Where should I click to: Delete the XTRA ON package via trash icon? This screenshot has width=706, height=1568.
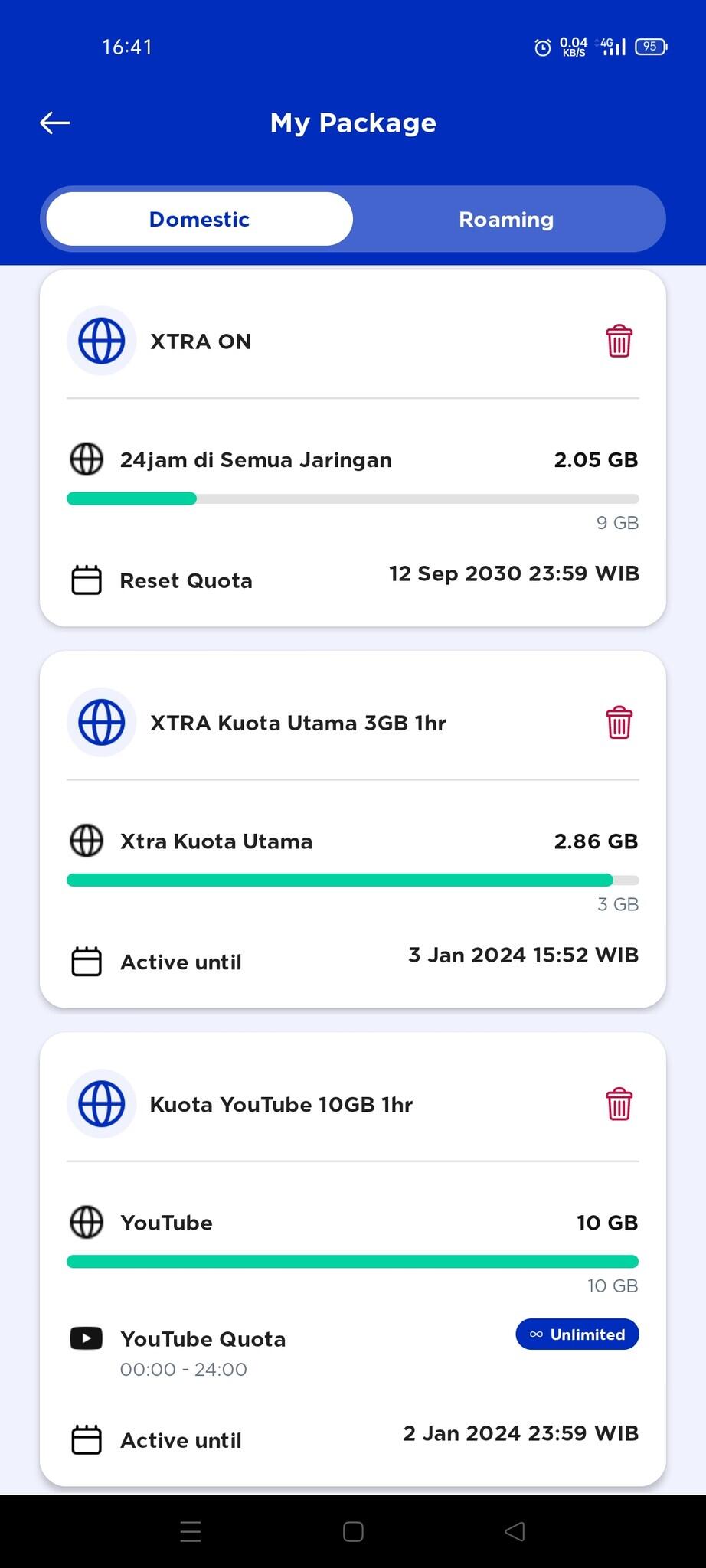617,341
